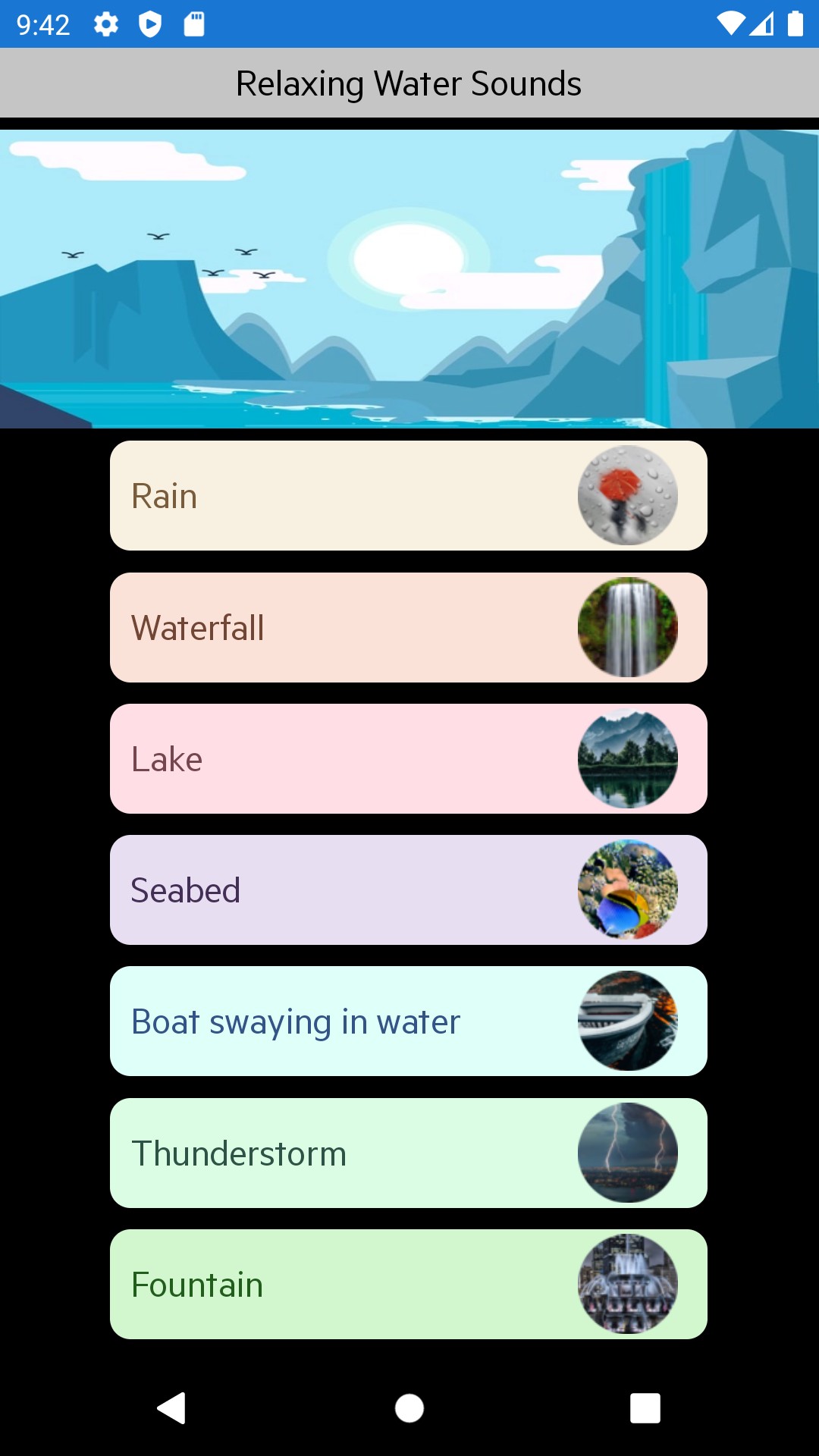819x1456 pixels.
Task: Choose the Seabed sound
Action: [x=408, y=890]
